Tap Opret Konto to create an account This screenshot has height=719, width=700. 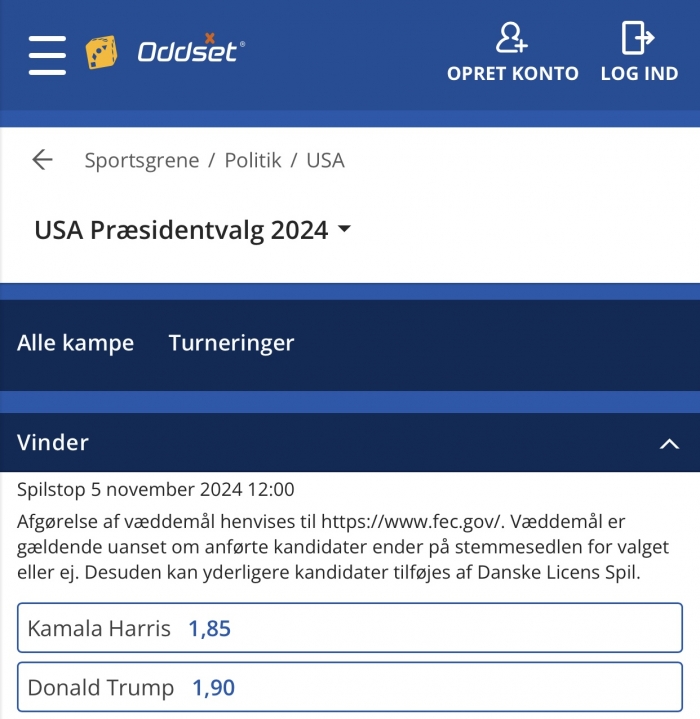coord(512,53)
